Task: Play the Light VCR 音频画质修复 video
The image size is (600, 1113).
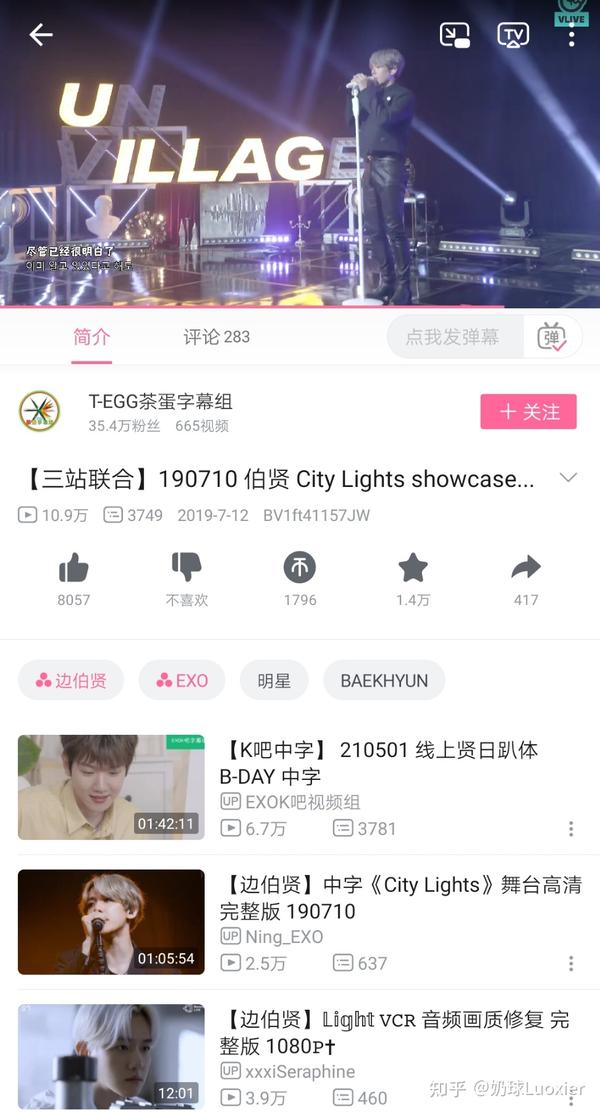Action: click(x=395, y=1032)
